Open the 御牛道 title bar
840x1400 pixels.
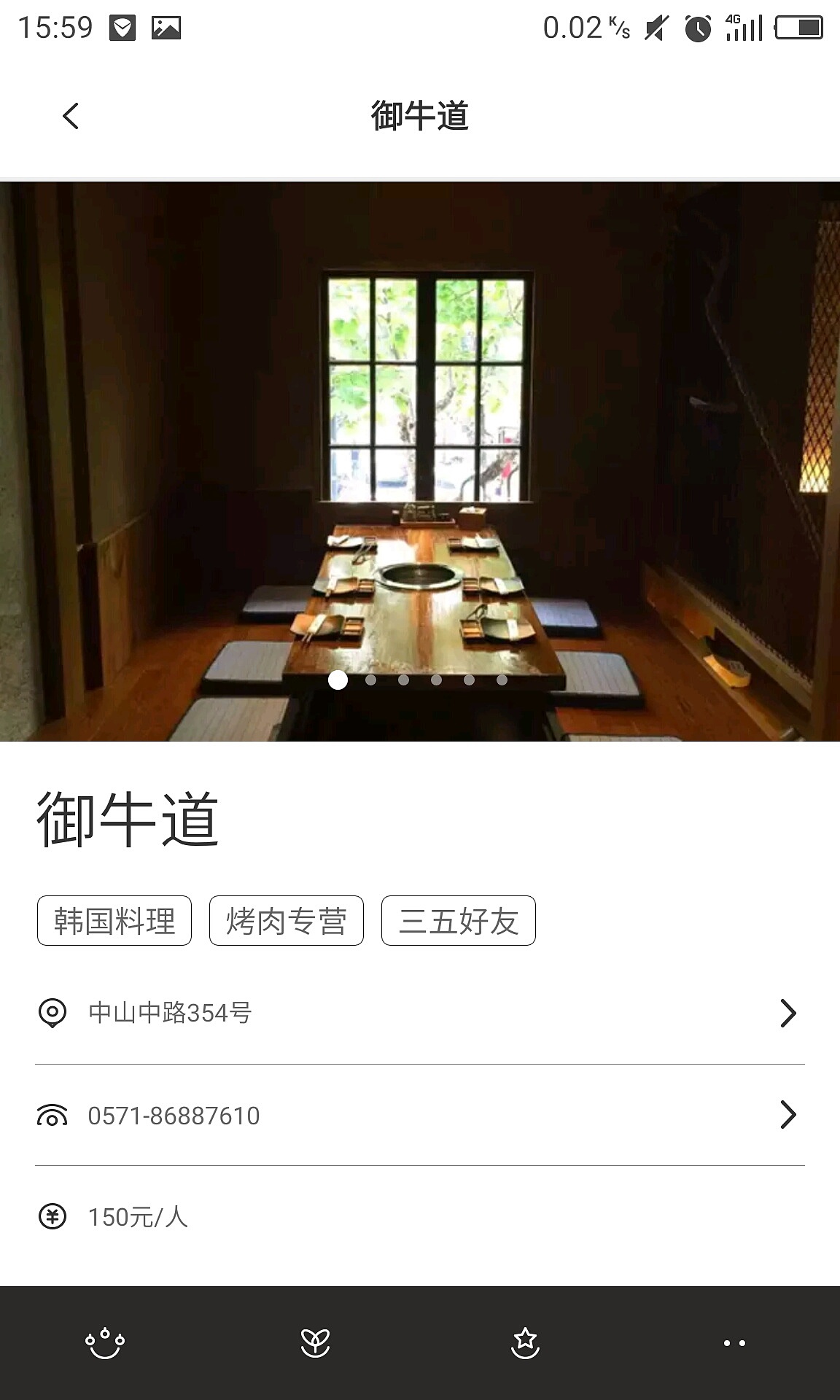420,117
